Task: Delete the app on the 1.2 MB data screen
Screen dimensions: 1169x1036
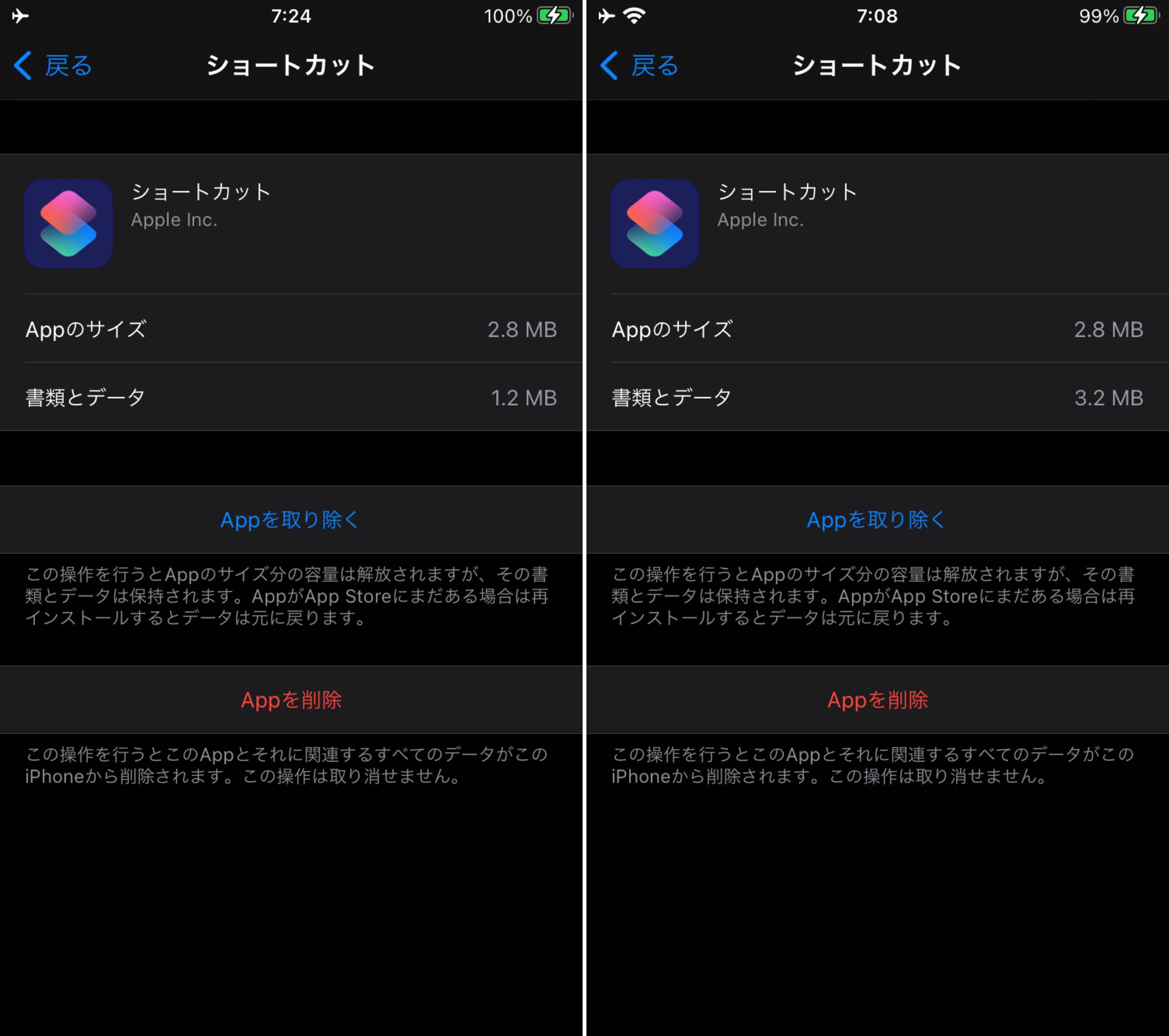Action: (291, 700)
